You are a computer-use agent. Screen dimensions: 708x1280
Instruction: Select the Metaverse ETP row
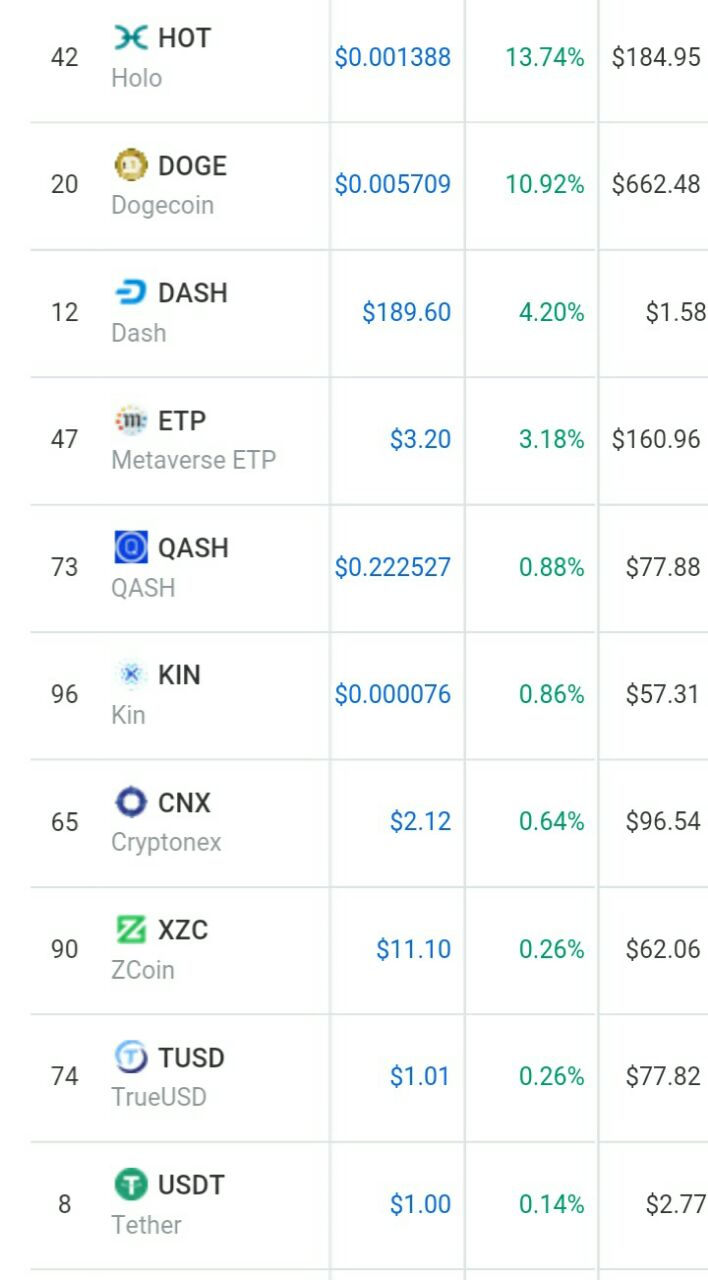point(369,440)
